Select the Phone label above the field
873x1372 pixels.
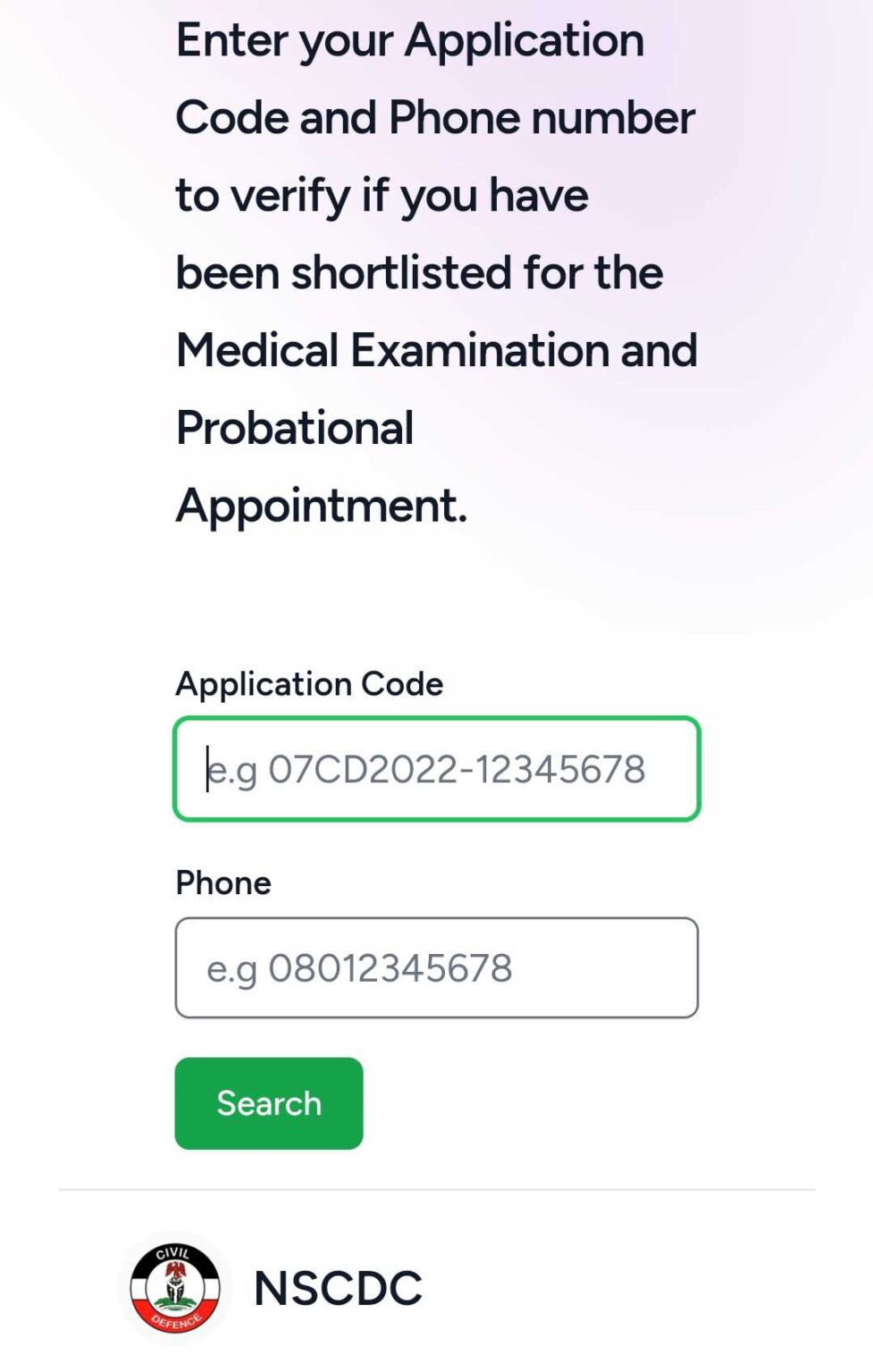(x=222, y=883)
